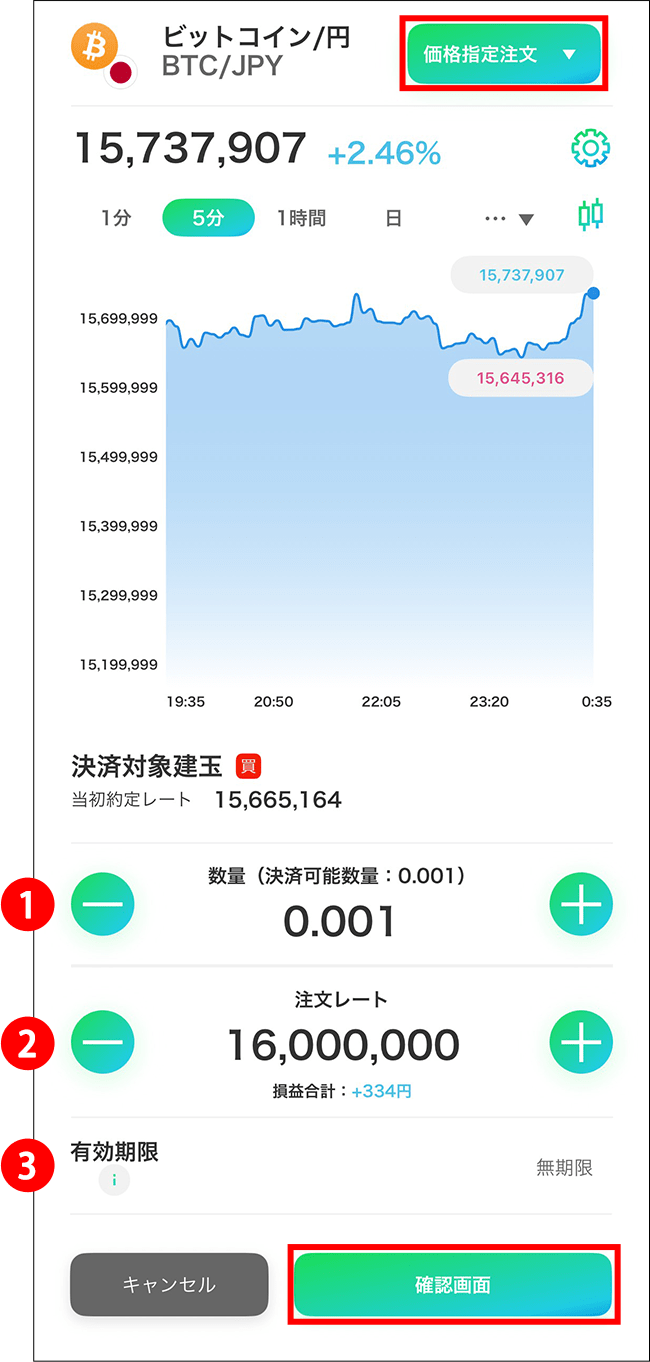650x1362 pixels.
Task: Open the 価格指定注文 order type dropdown
Action: click(502, 54)
